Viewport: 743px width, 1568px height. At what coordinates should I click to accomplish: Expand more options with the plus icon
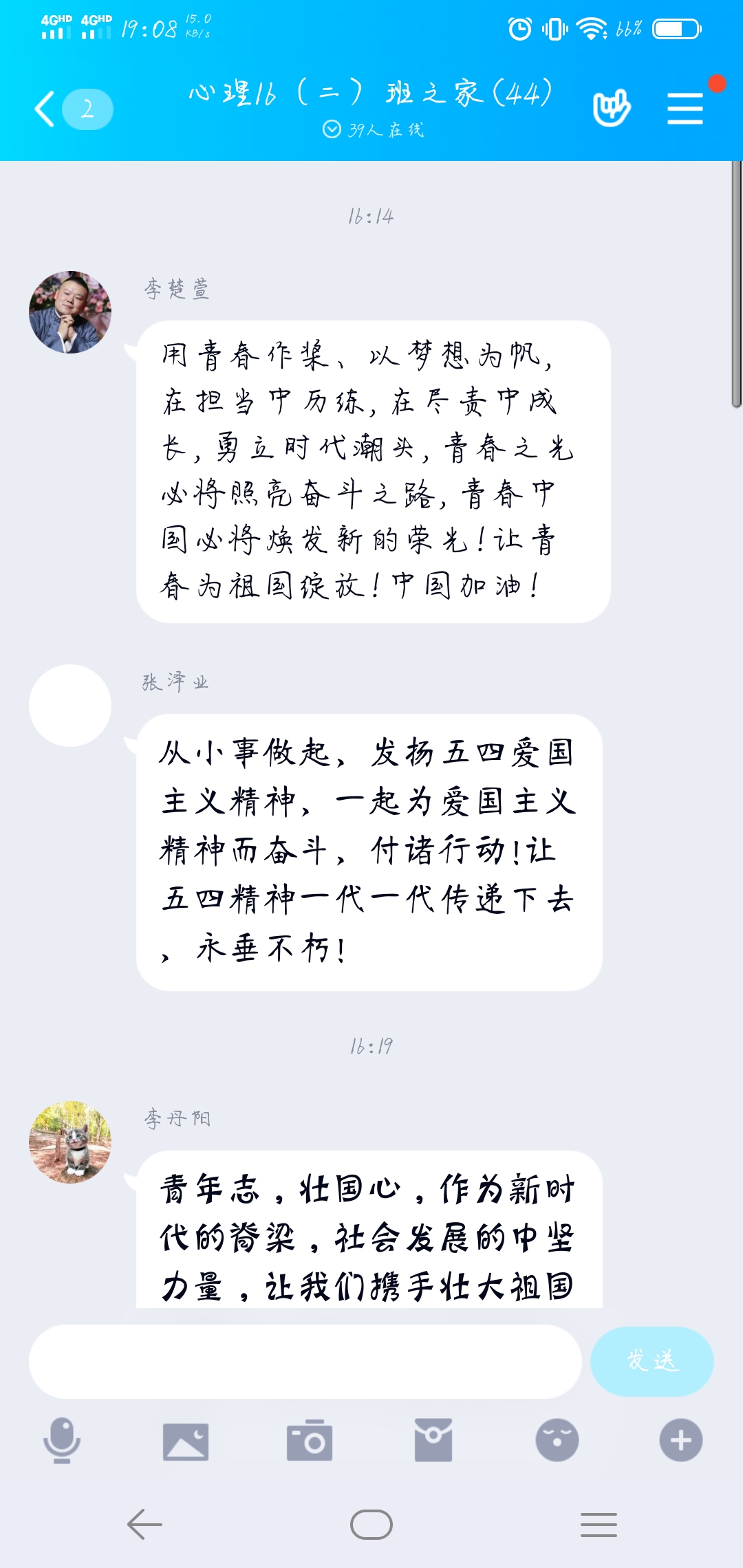[681, 1440]
